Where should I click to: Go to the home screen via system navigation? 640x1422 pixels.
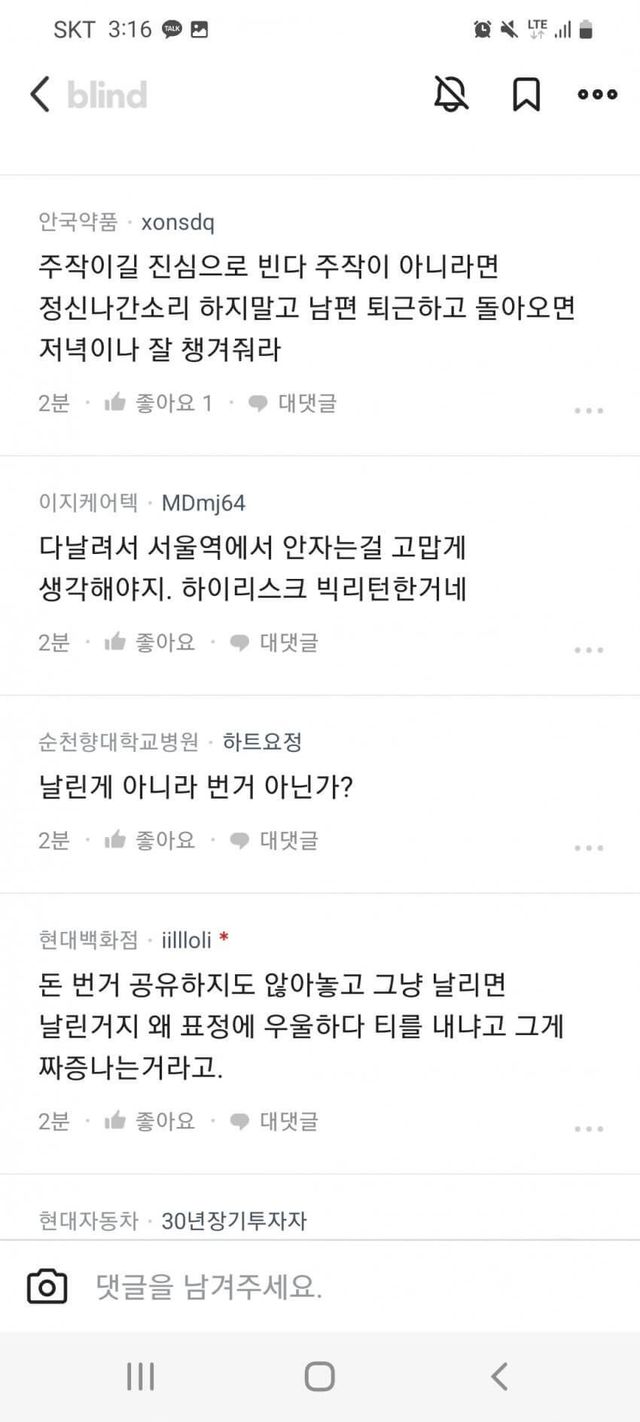click(x=320, y=1377)
